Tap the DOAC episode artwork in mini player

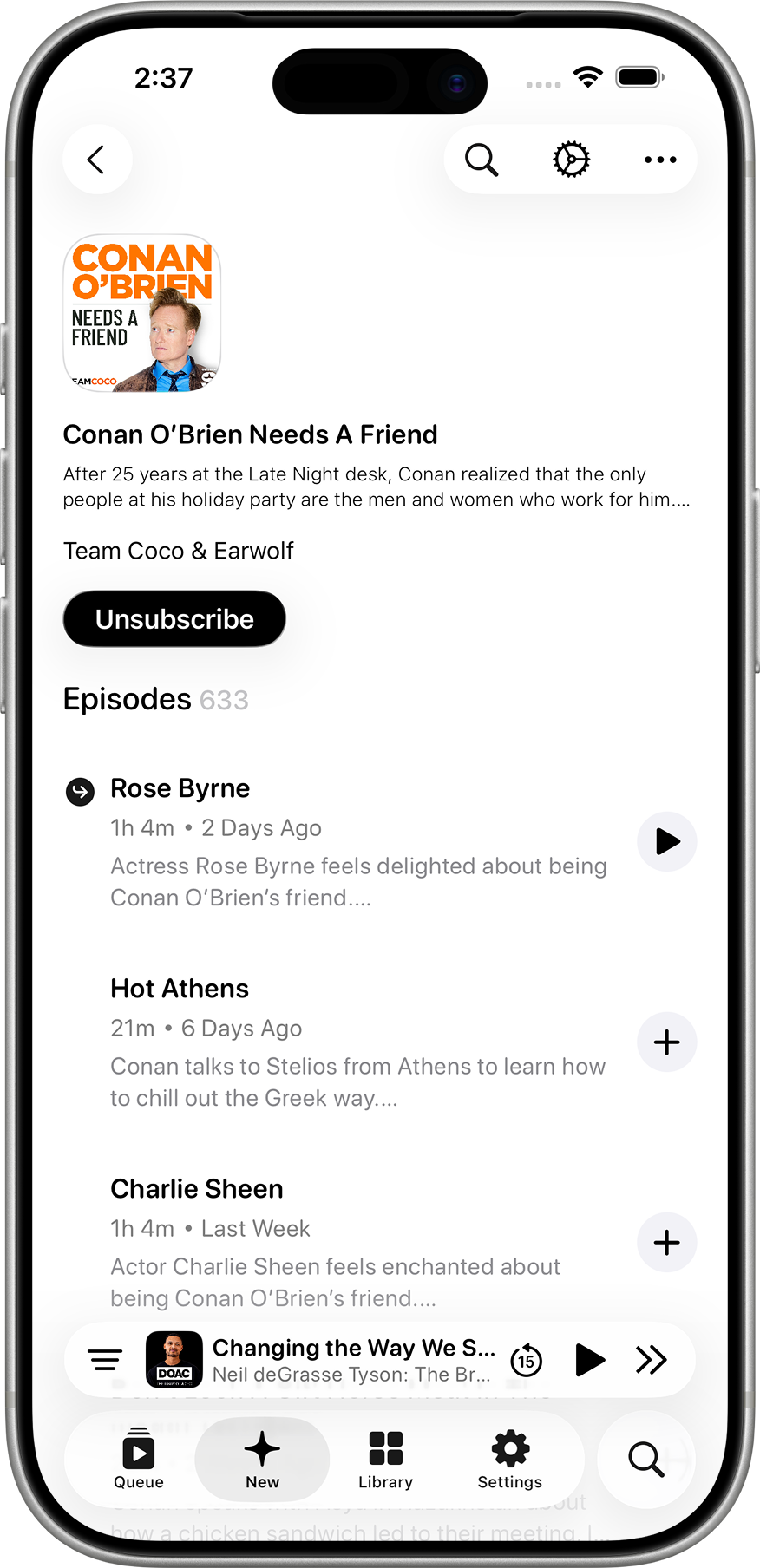click(174, 1360)
